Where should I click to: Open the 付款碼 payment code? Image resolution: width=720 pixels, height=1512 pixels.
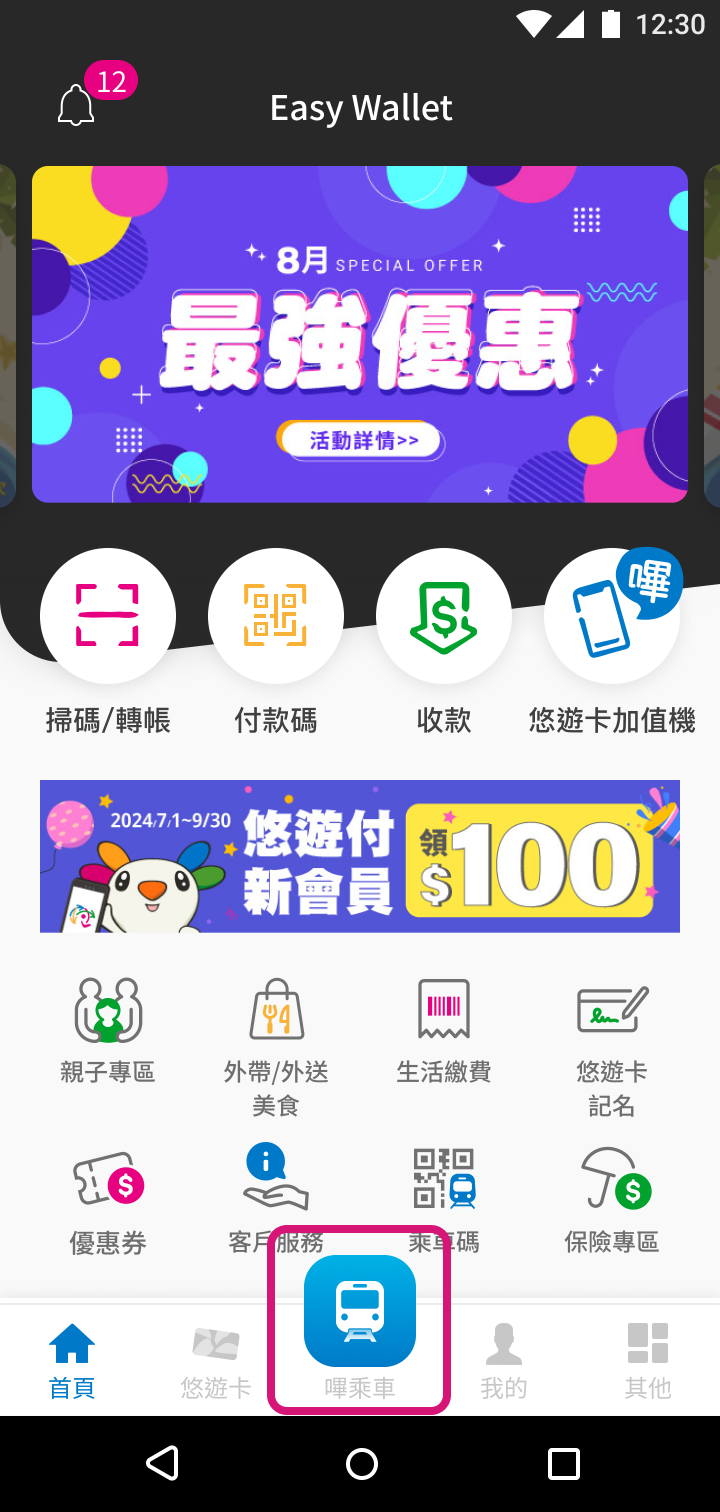(x=276, y=616)
